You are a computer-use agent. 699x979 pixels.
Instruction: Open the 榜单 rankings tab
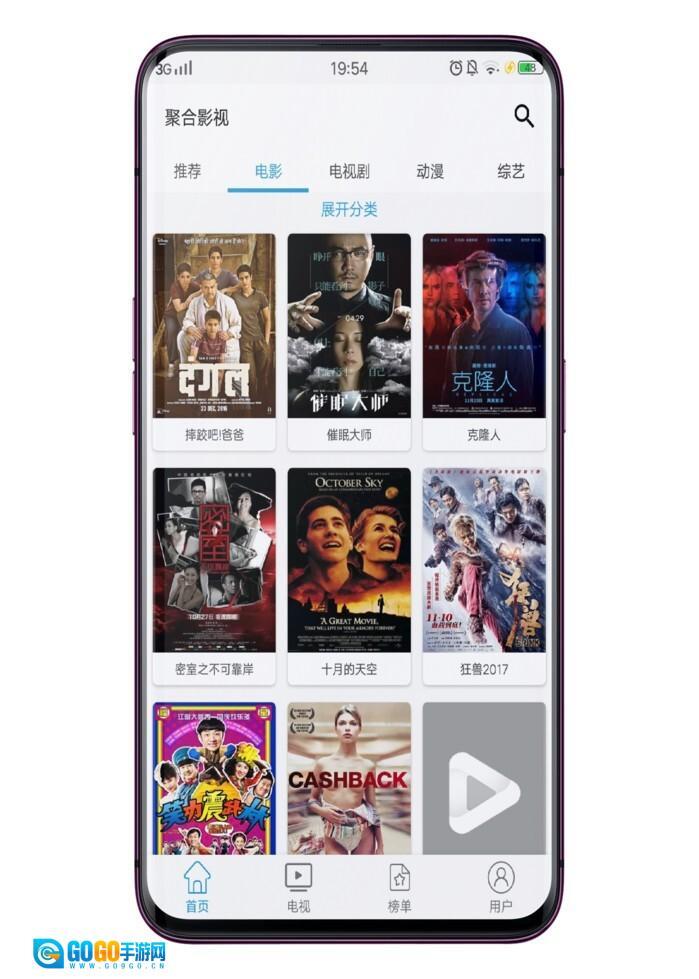399,886
